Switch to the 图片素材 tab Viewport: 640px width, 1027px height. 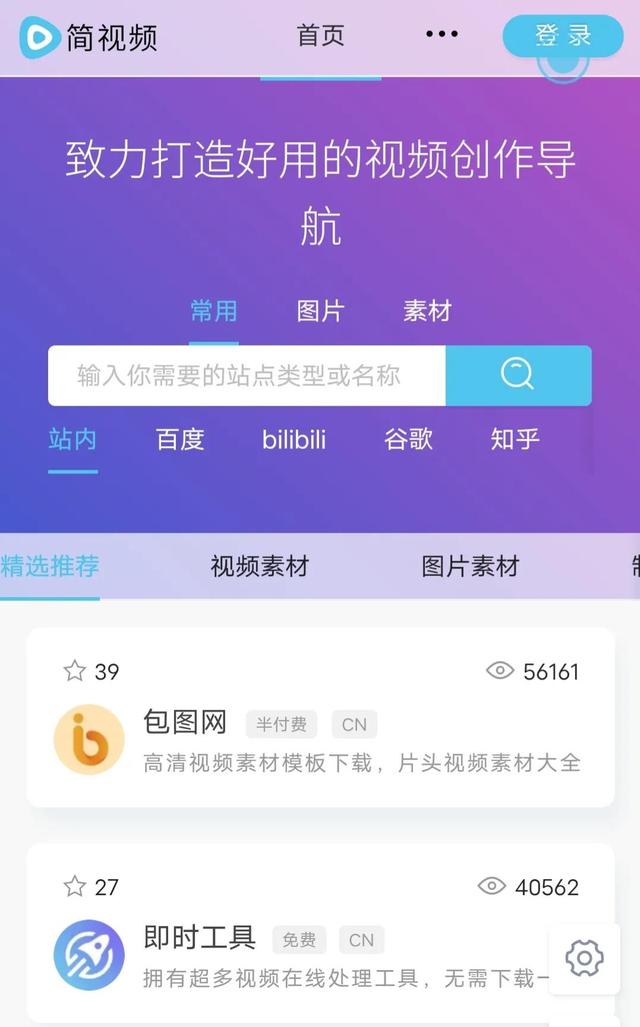[x=470, y=566]
